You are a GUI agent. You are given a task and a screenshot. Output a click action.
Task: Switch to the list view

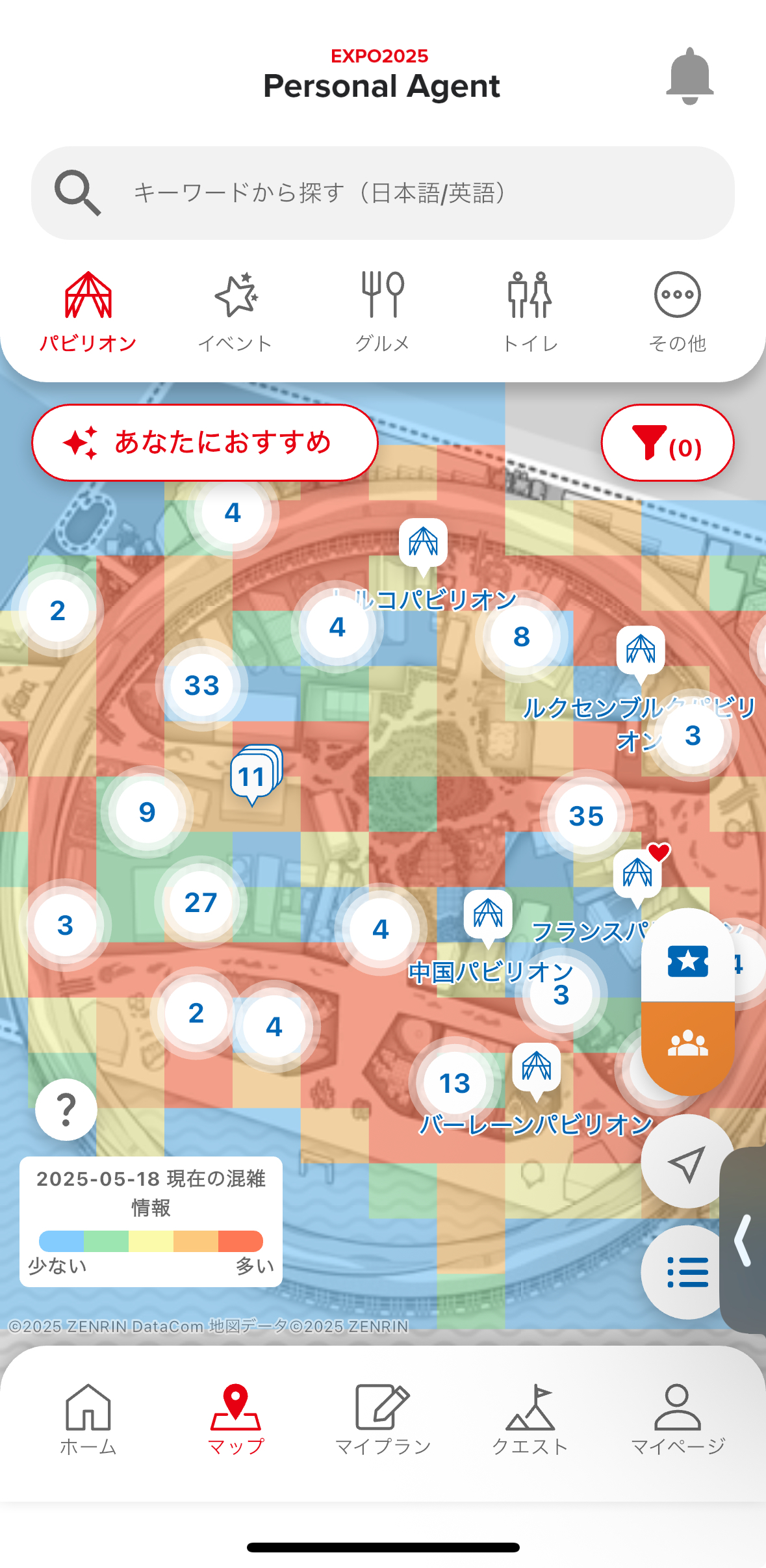point(687,1272)
